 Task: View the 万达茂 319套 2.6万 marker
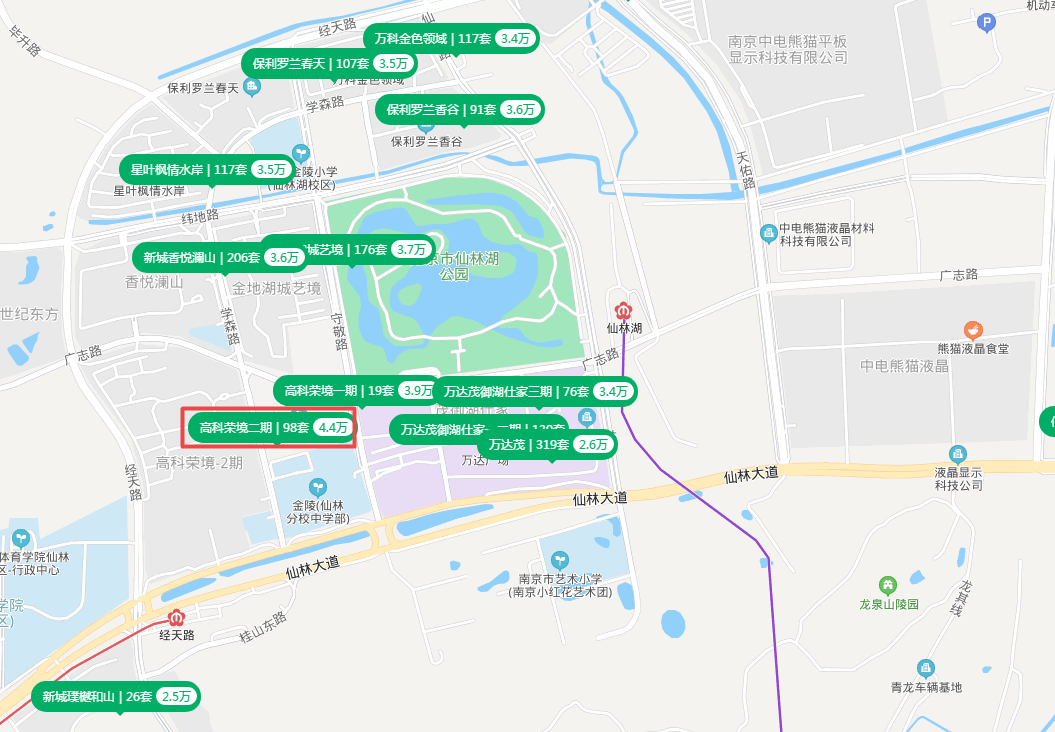[x=547, y=444]
